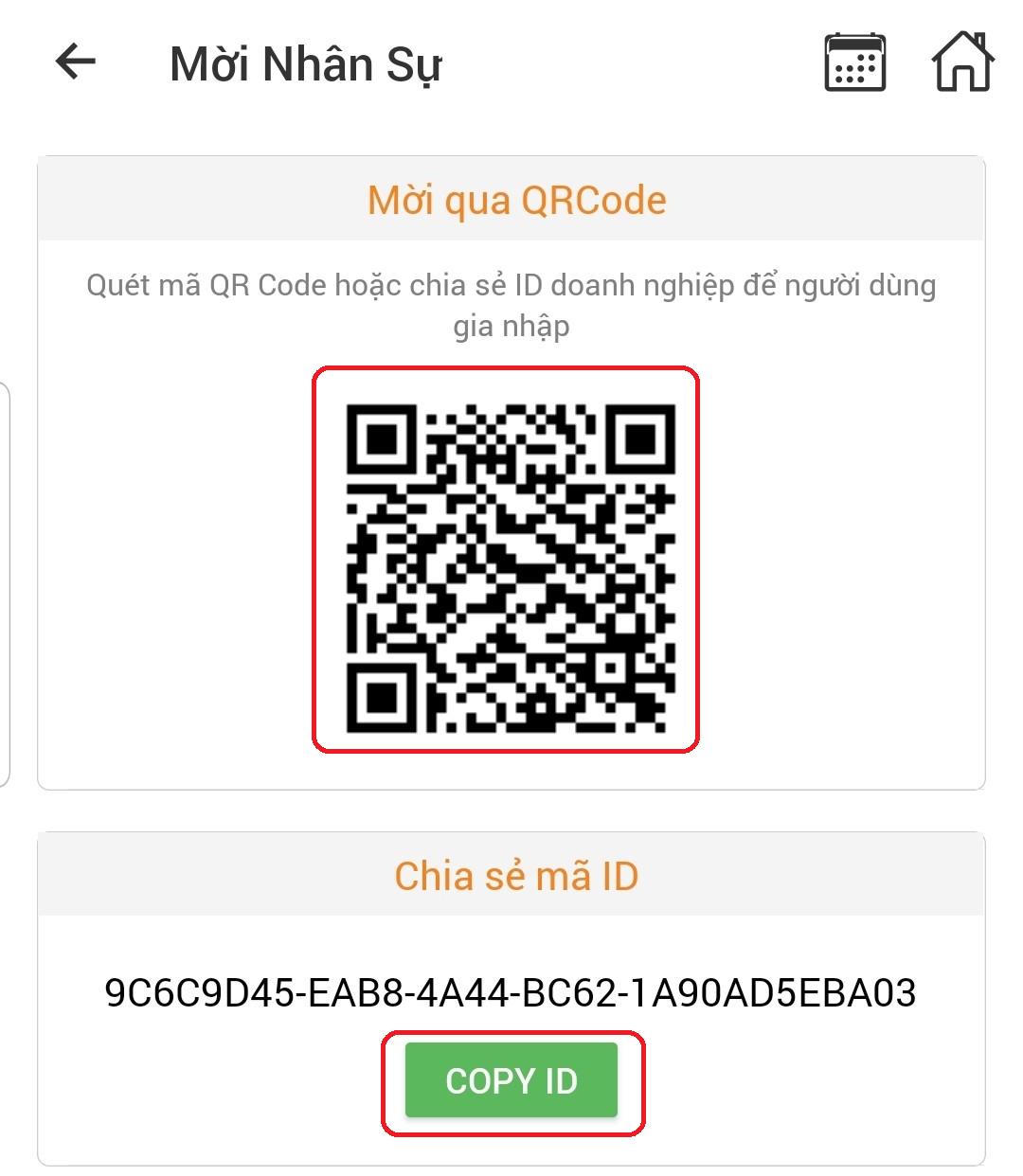Tap the left arrow beside Mời Nhân Sự
This screenshot has width=1023, height=1176.
click(73, 62)
